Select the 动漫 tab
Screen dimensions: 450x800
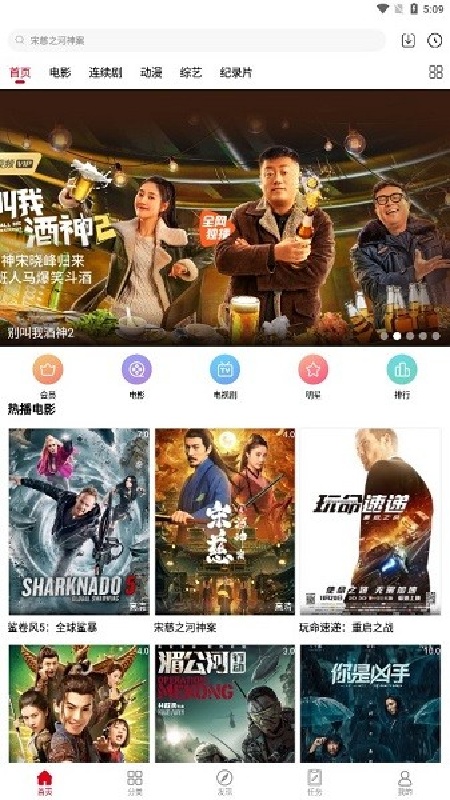click(151, 72)
